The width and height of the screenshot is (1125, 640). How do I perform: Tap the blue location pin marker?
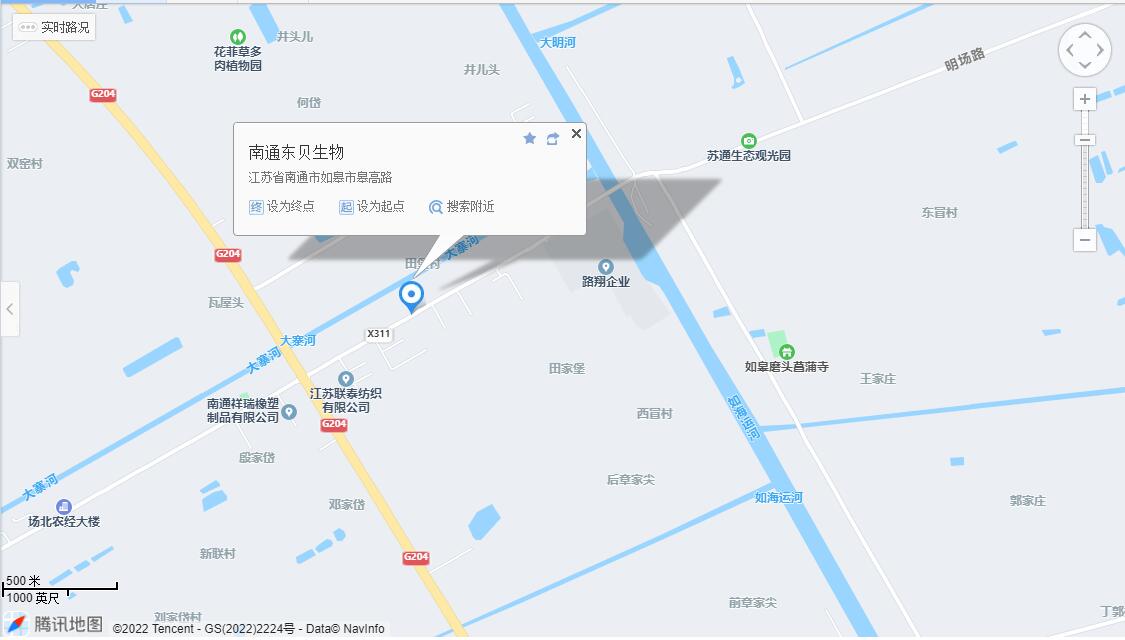411,296
